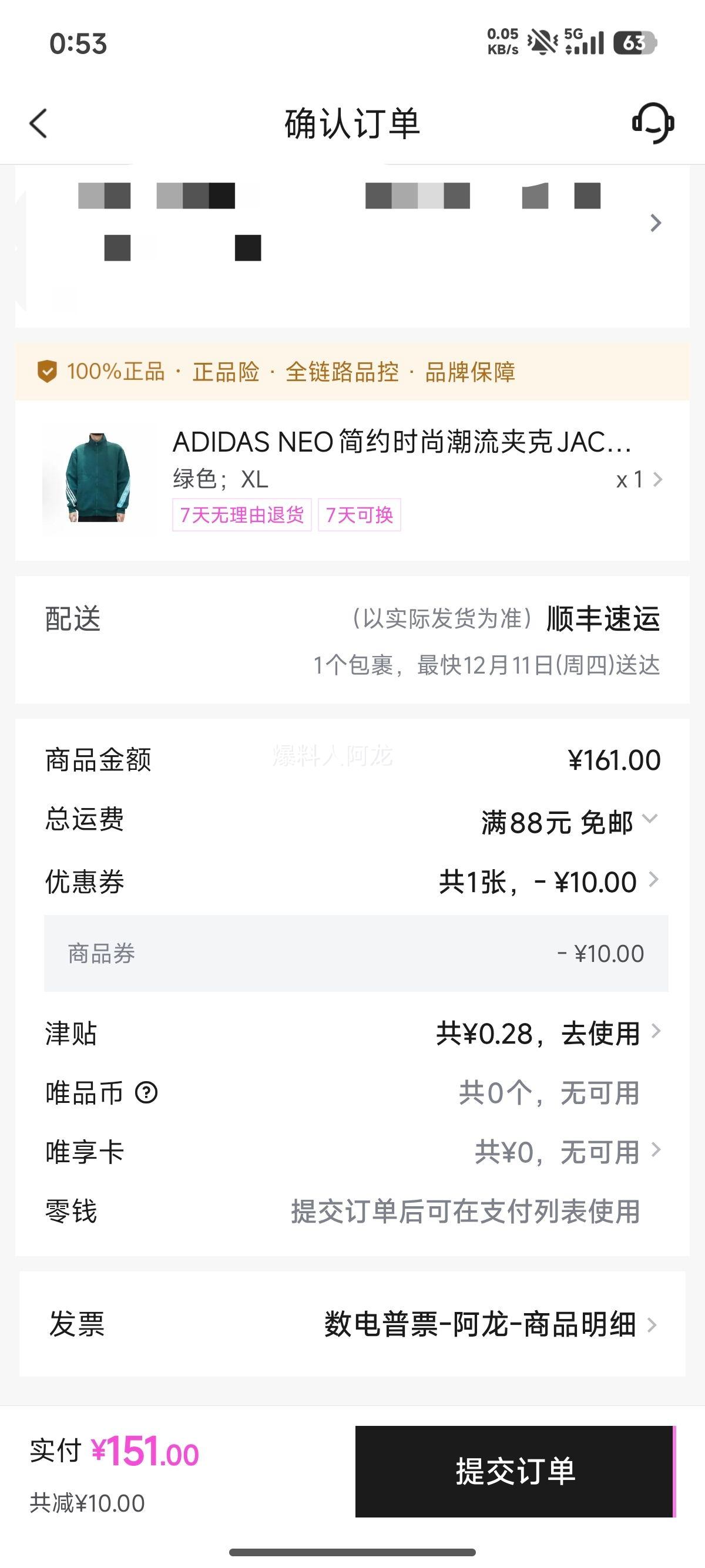Image resolution: width=705 pixels, height=1568 pixels.
Task: Select the 7天可换 exchange policy tag
Action: click(x=360, y=514)
